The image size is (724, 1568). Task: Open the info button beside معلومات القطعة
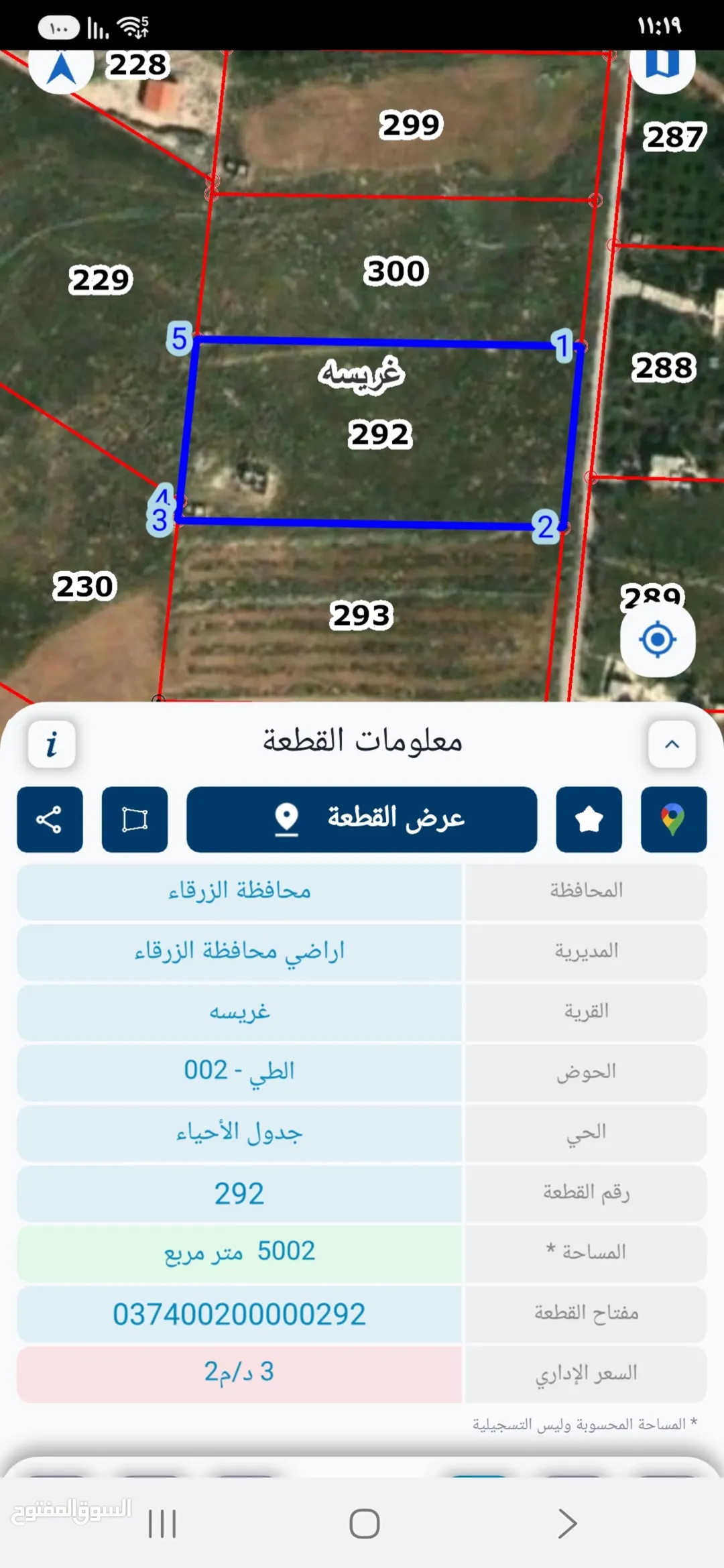[52, 744]
